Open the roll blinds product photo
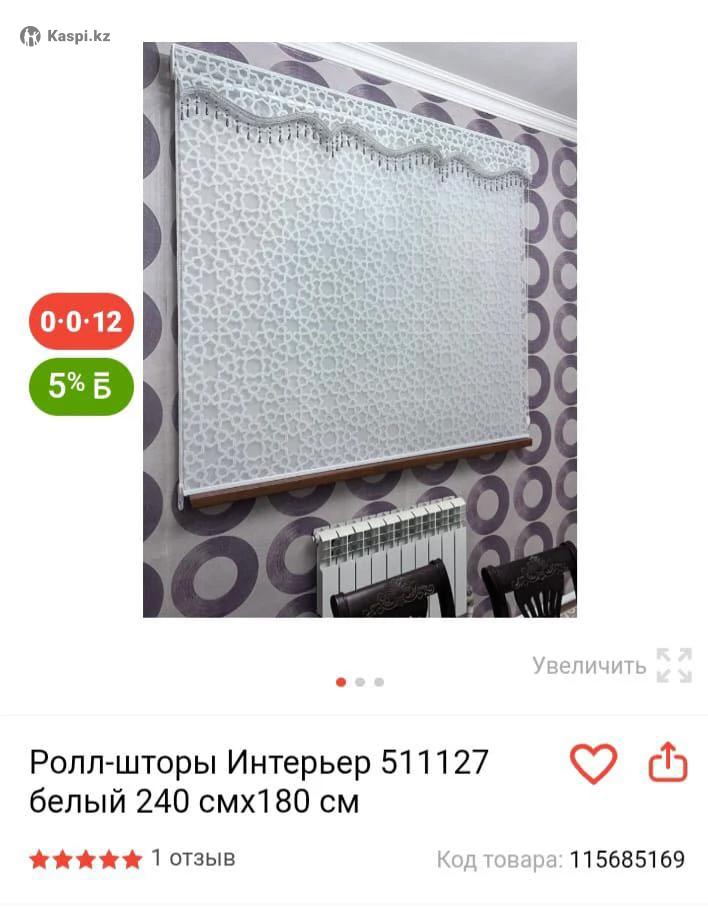 point(360,330)
